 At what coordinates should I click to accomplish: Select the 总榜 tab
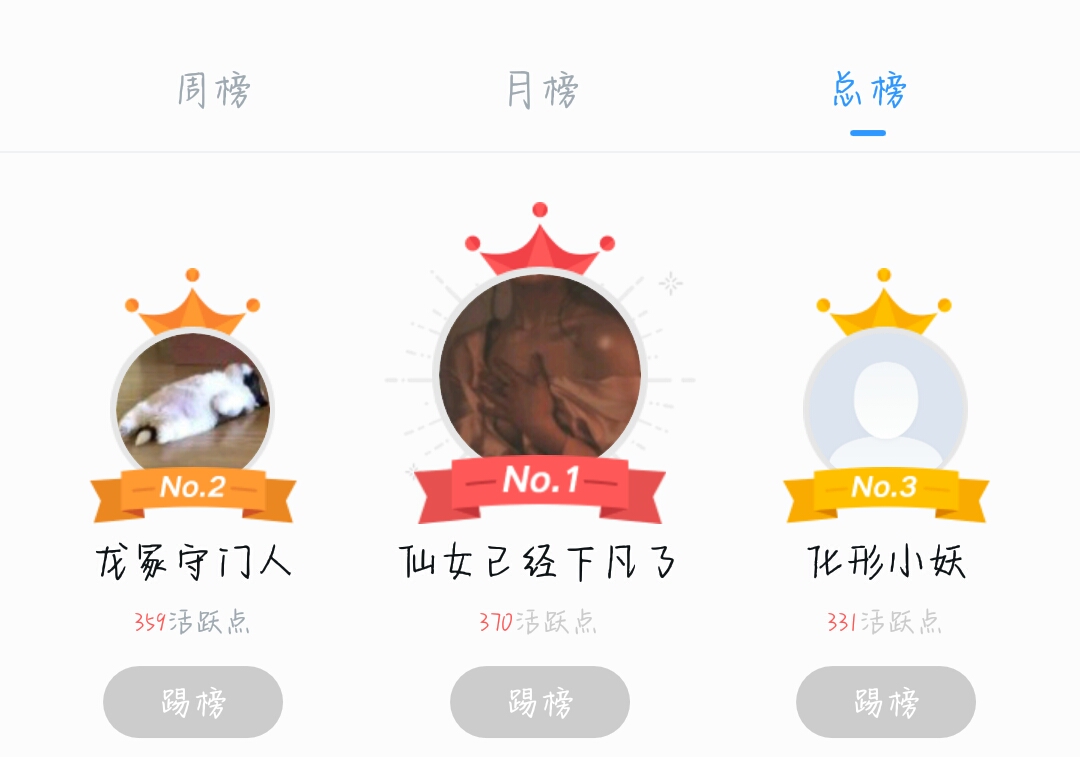[868, 91]
